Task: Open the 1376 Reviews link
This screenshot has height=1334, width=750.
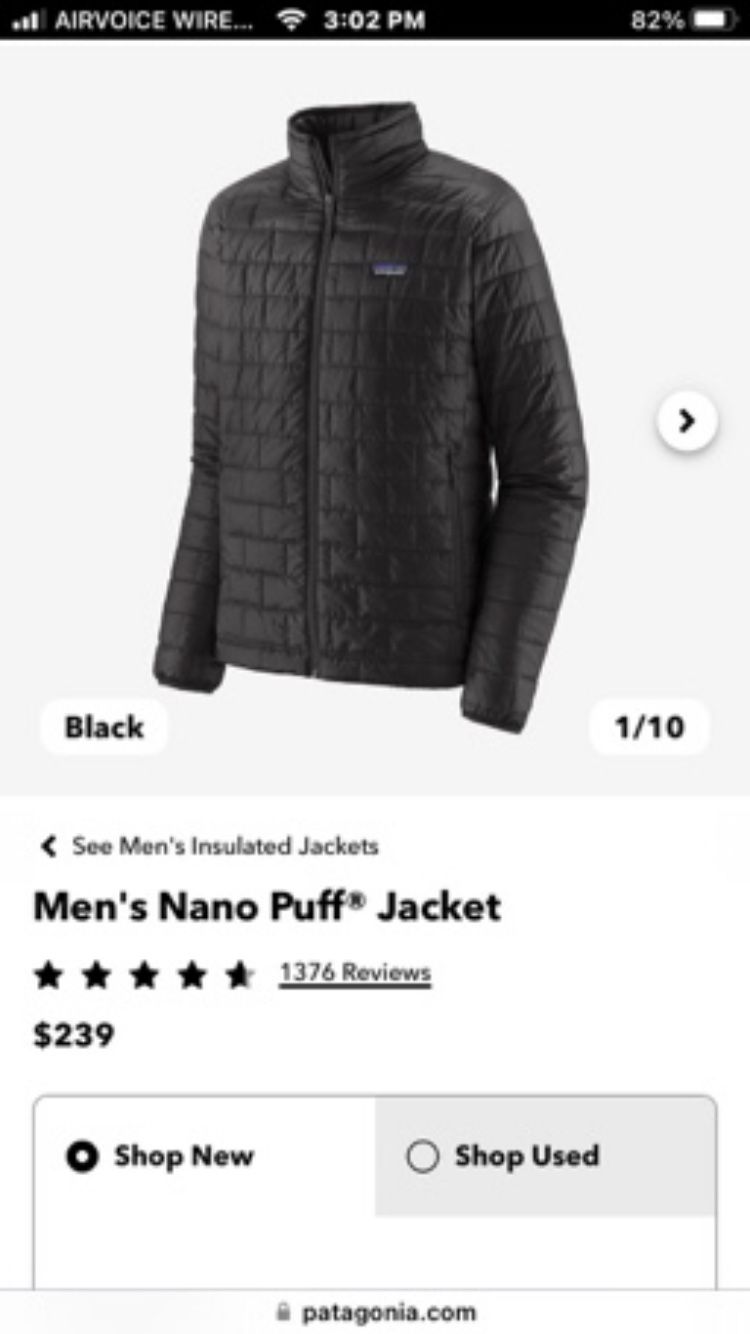Action: pos(355,971)
